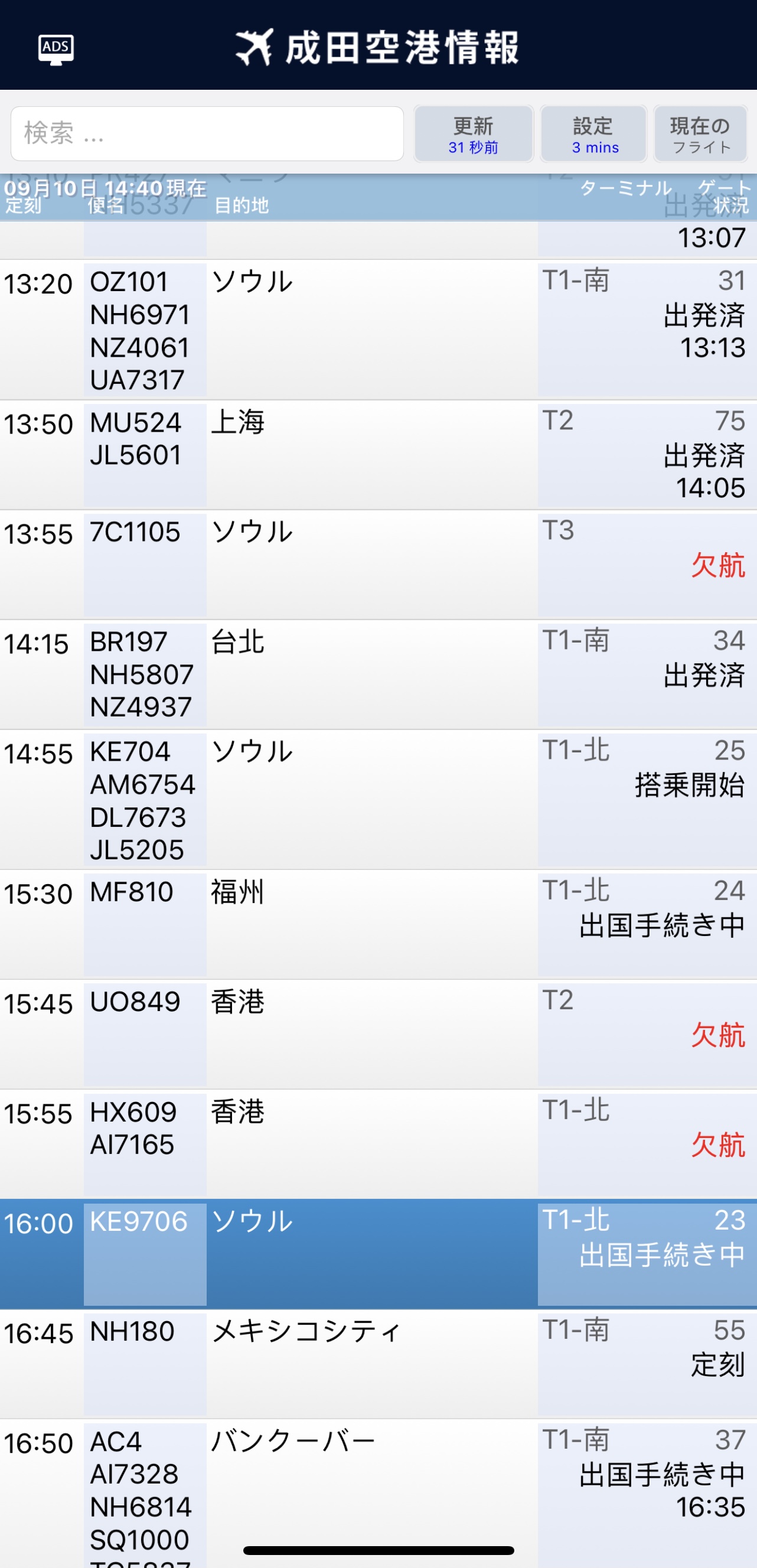This screenshot has width=757, height=1568.
Task: Open flight HX609 to 香港
Action: (378, 1145)
